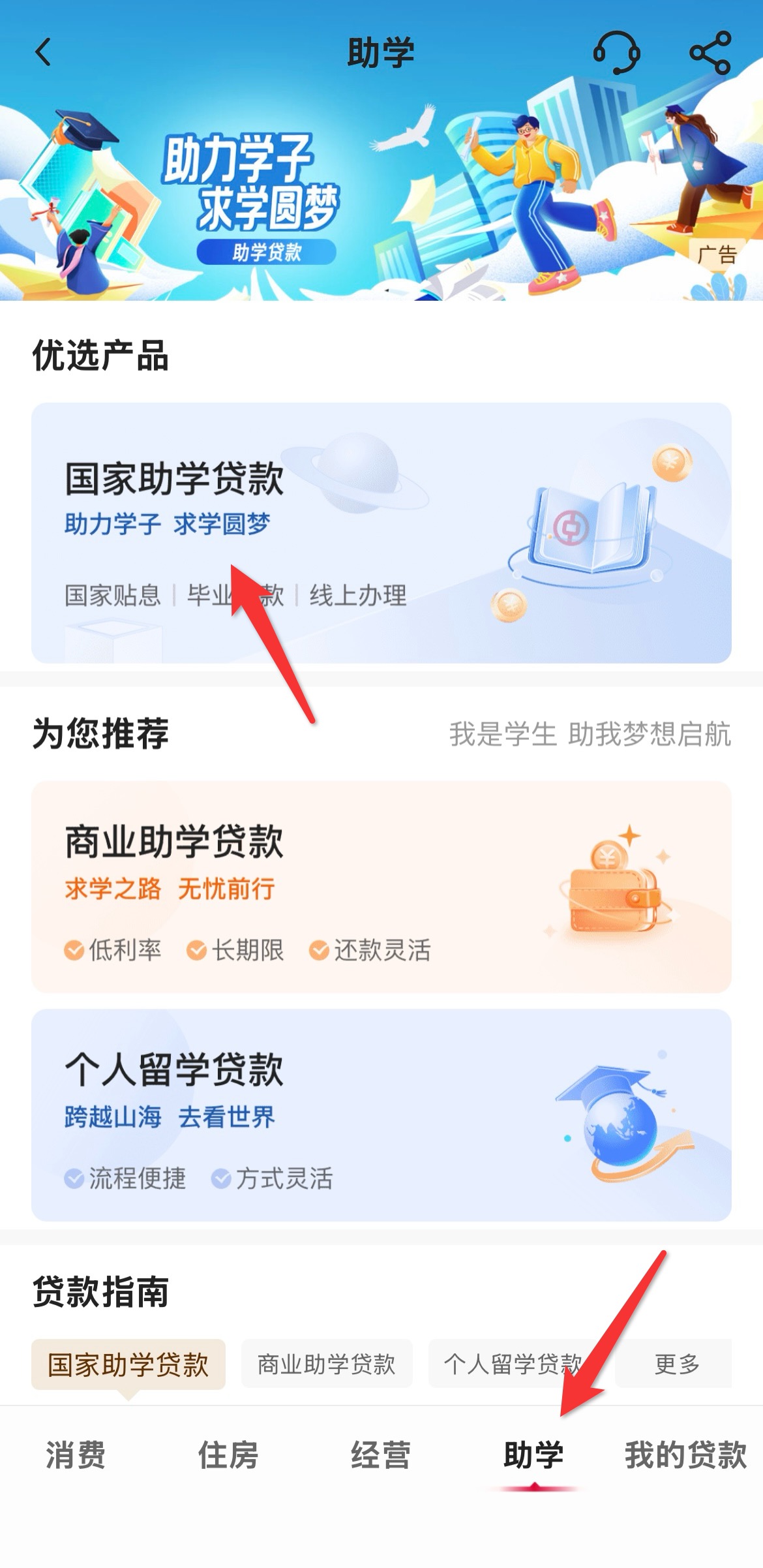
Task: Select 国家助学贷款 chip in 贷款指南
Action: [x=128, y=1364]
